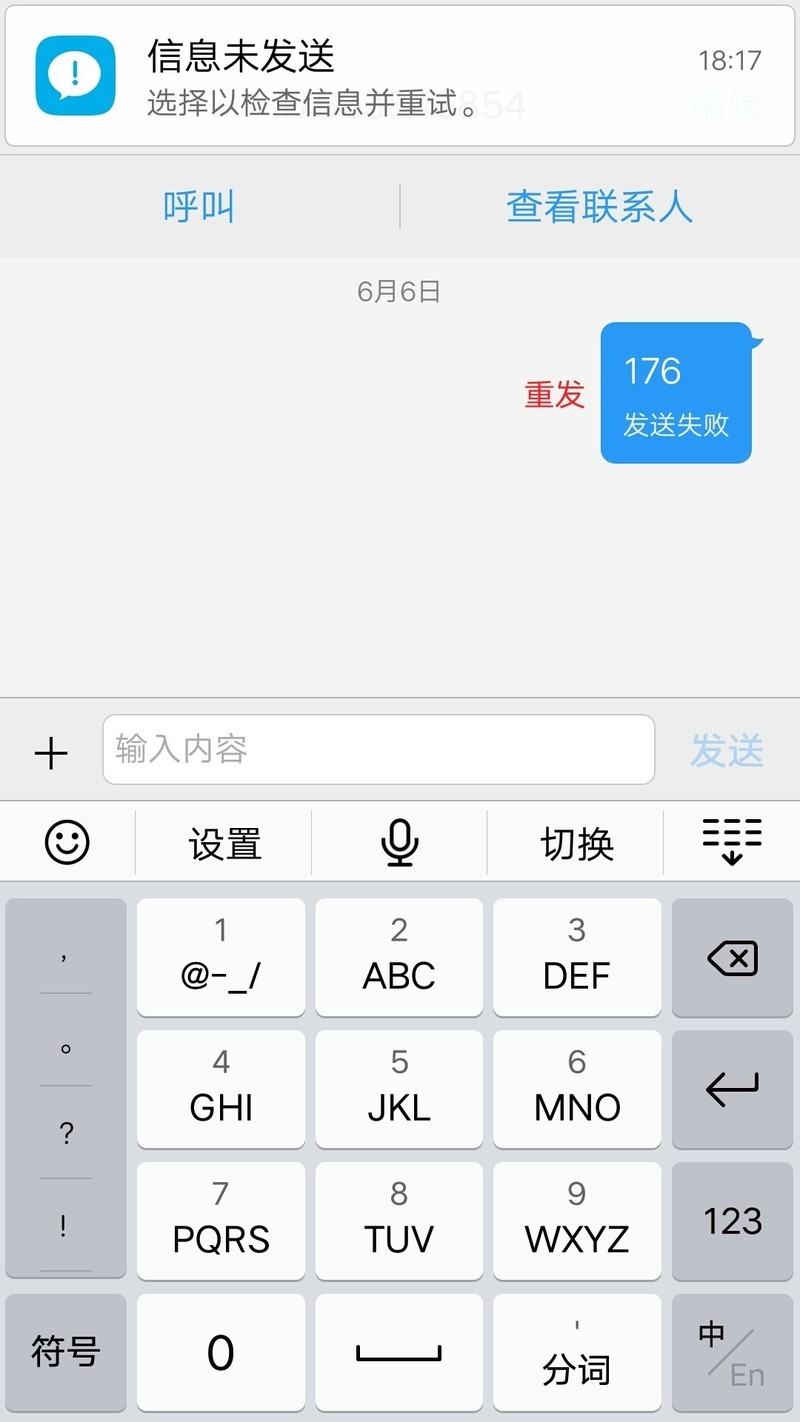The image size is (800, 1422).
Task: Open keyboard 设置 settings
Action: pyautogui.click(x=222, y=843)
